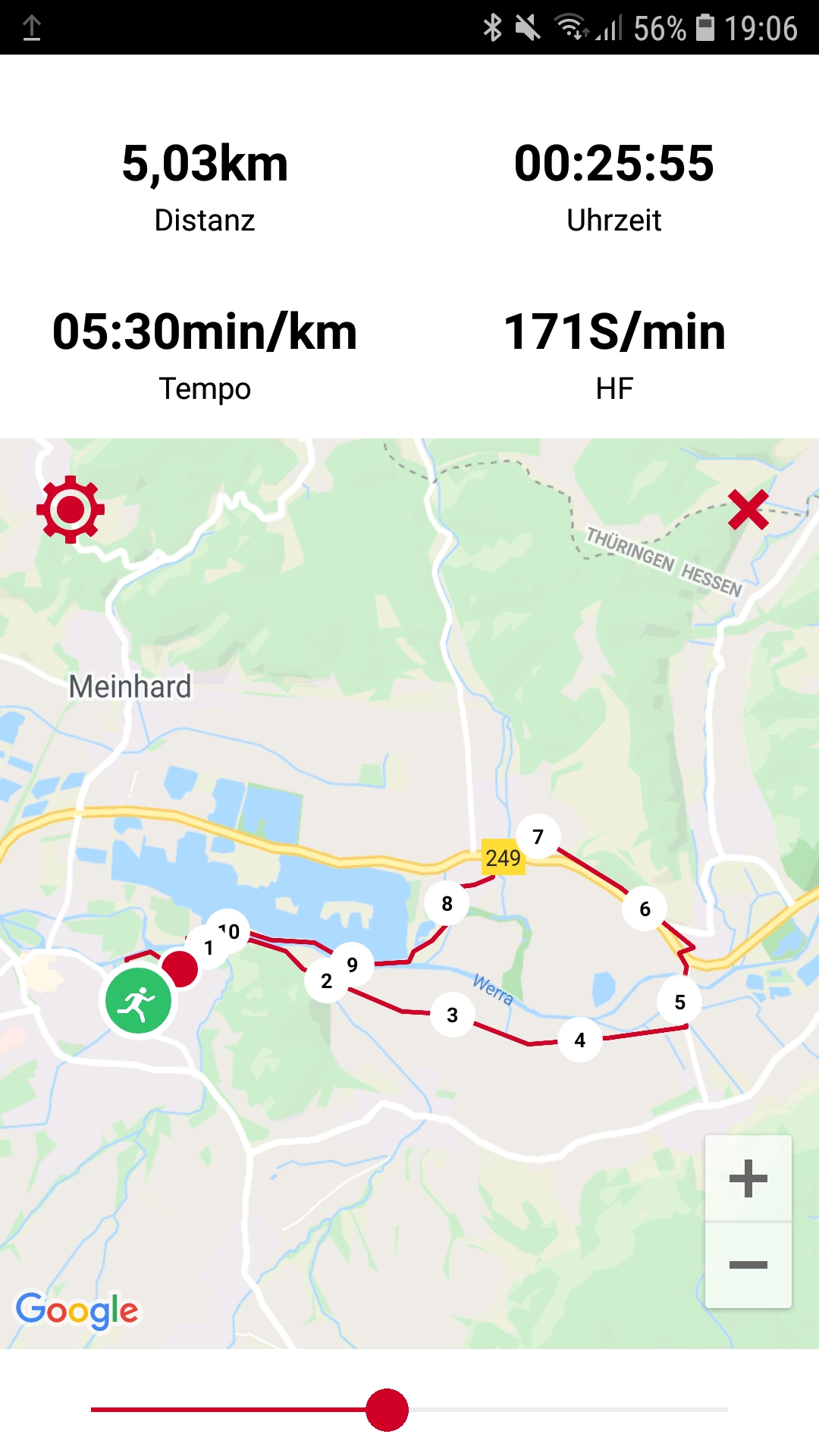
Task: Zoom out of the map
Action: coord(748,1265)
